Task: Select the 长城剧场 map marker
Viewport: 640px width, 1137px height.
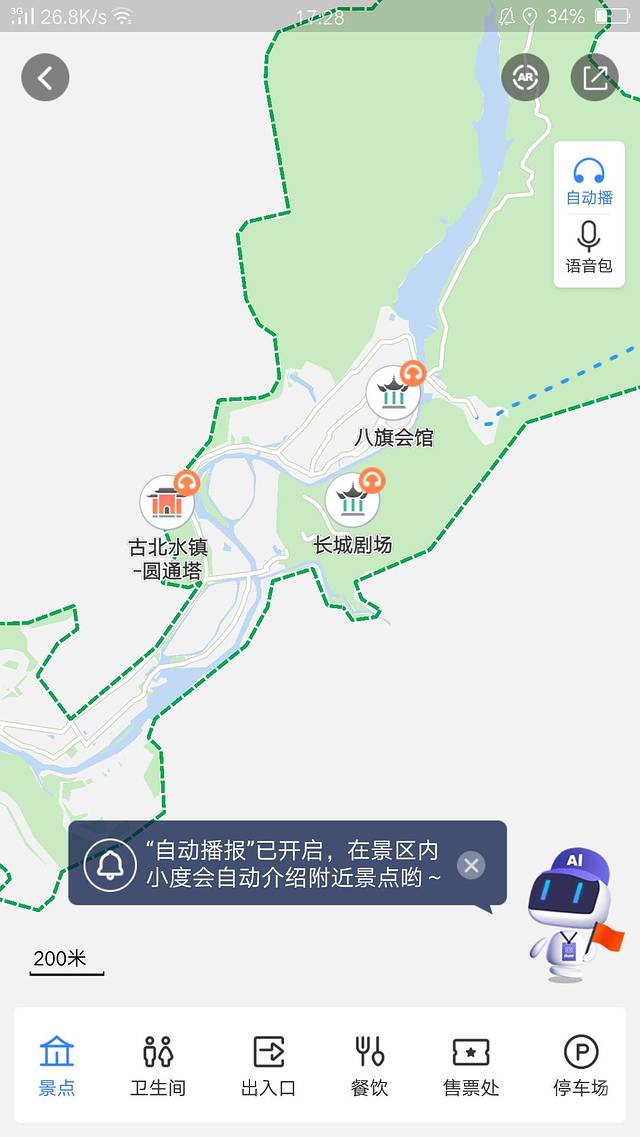Action: (352, 502)
